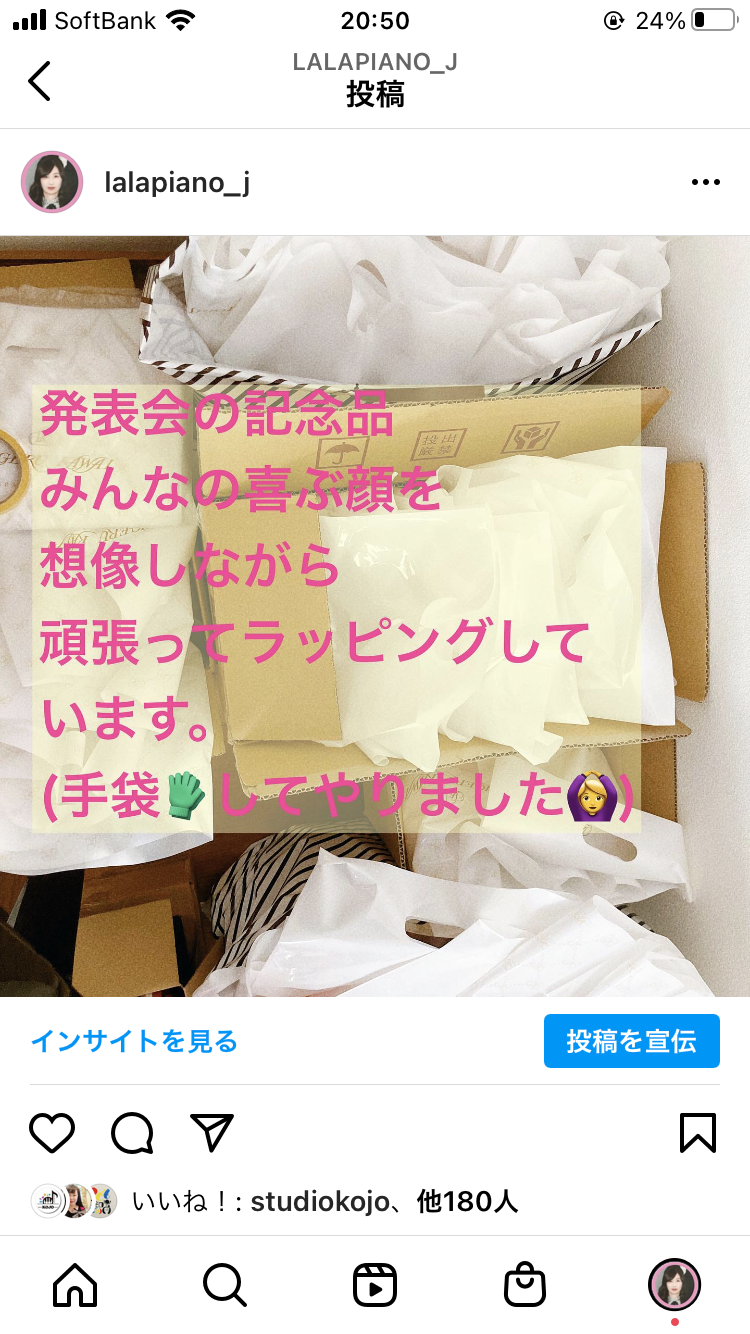Switch to the Search tab
The width and height of the screenshot is (750, 1334).
click(224, 1284)
